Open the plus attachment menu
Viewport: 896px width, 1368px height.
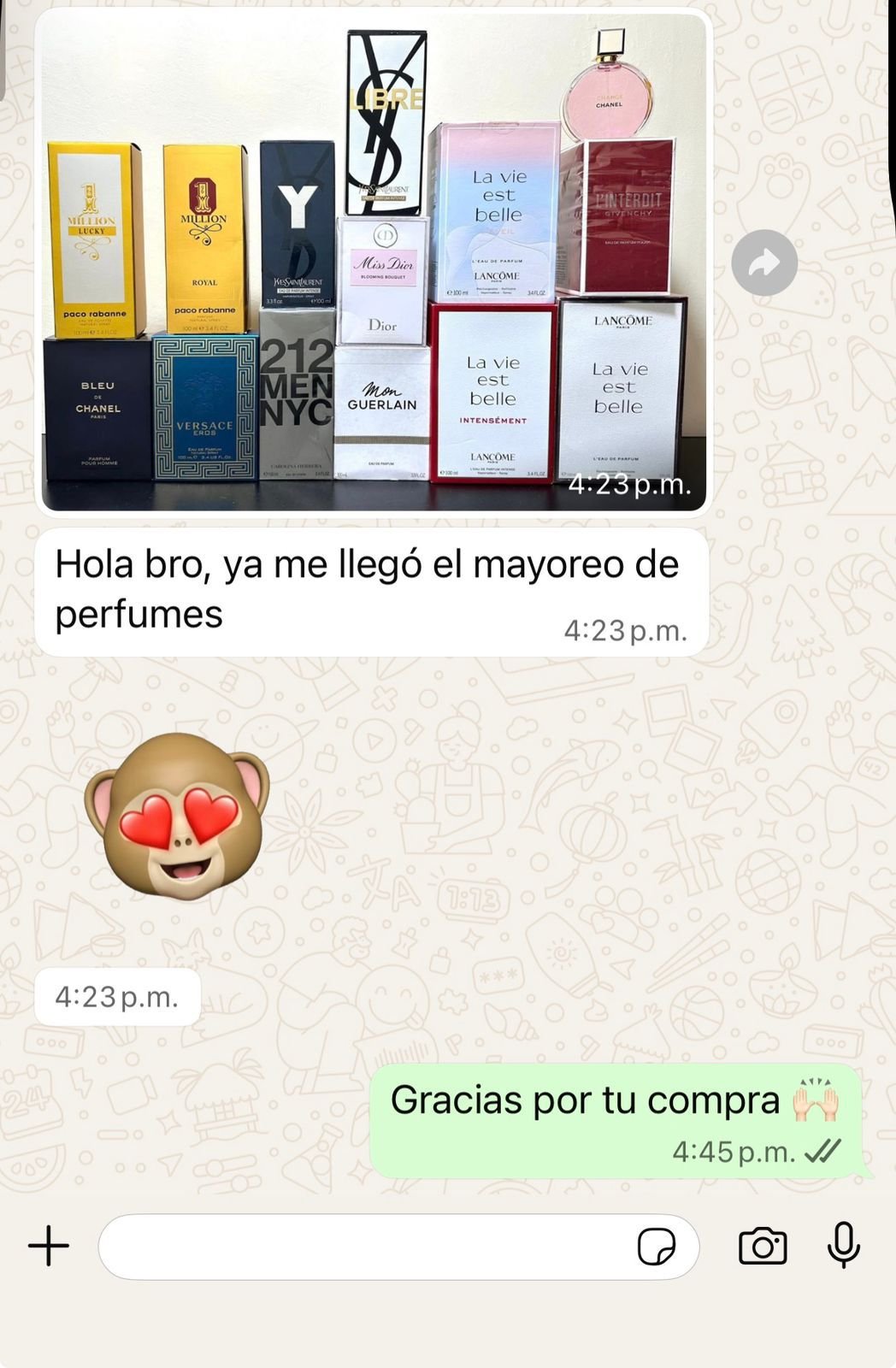click(x=49, y=1246)
